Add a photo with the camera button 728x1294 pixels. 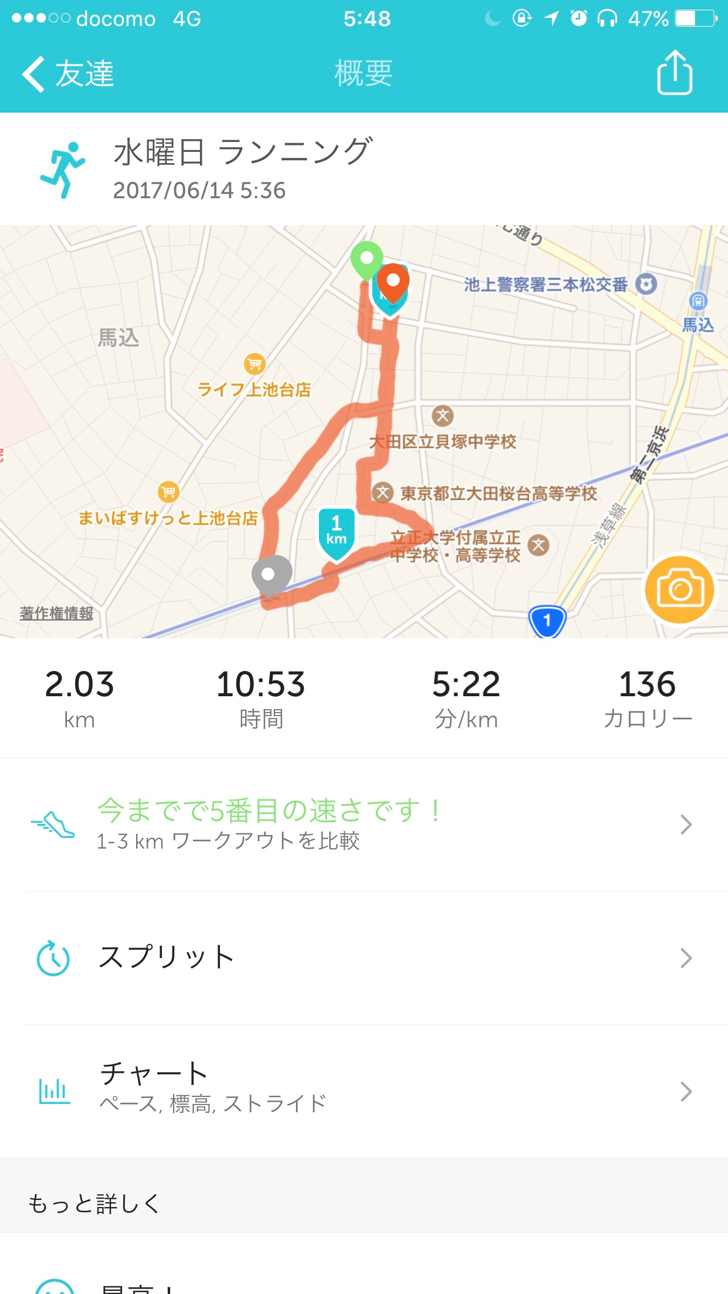(x=680, y=589)
